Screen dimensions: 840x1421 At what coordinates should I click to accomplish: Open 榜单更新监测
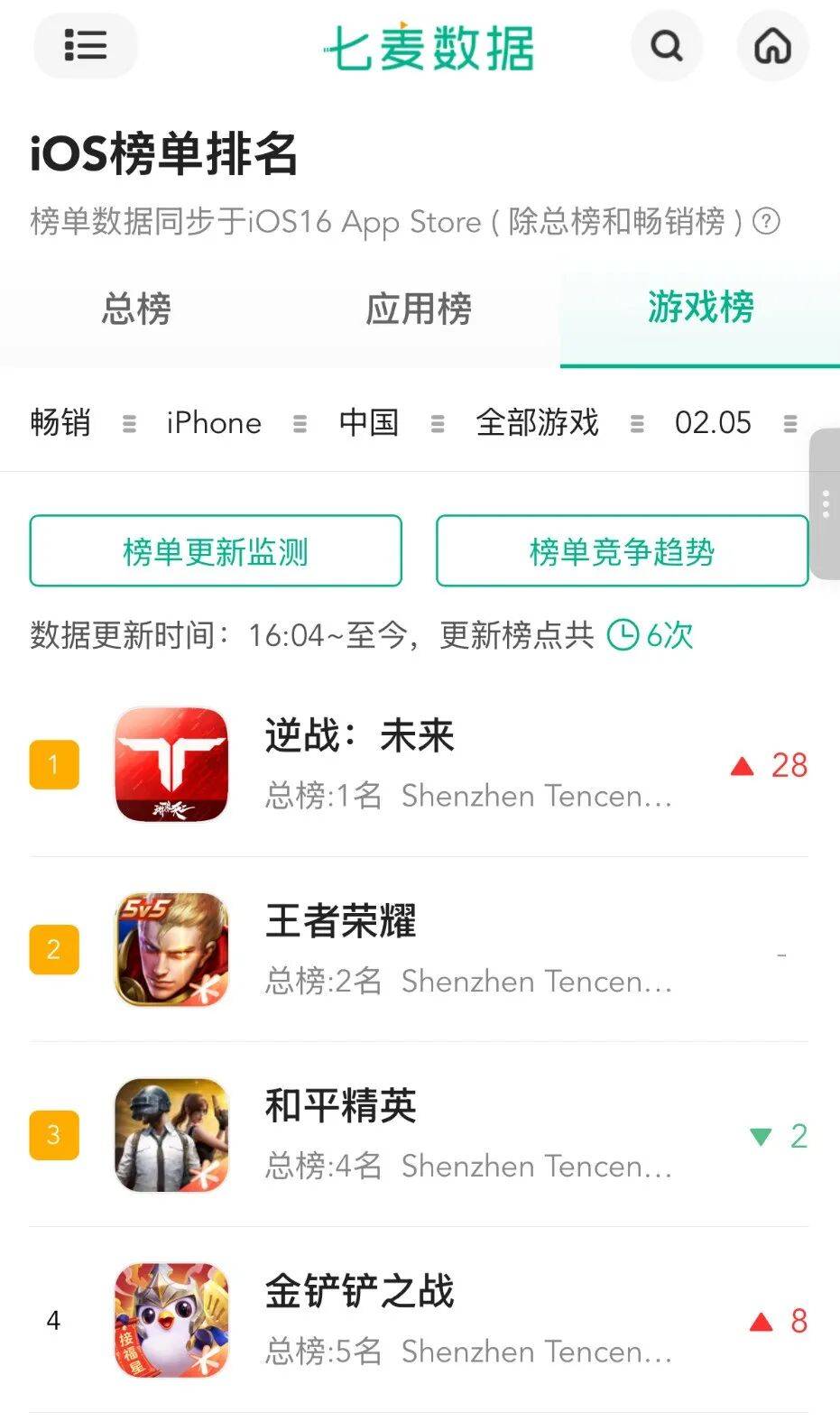[x=216, y=551]
